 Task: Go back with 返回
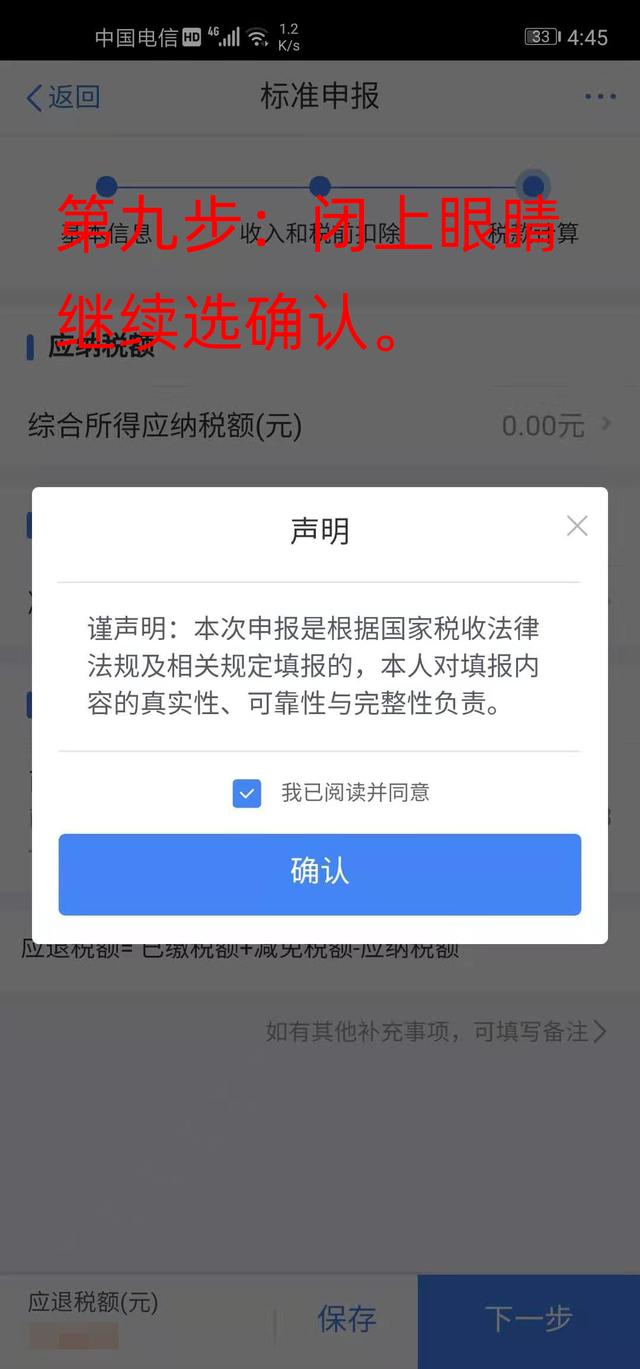(62, 97)
